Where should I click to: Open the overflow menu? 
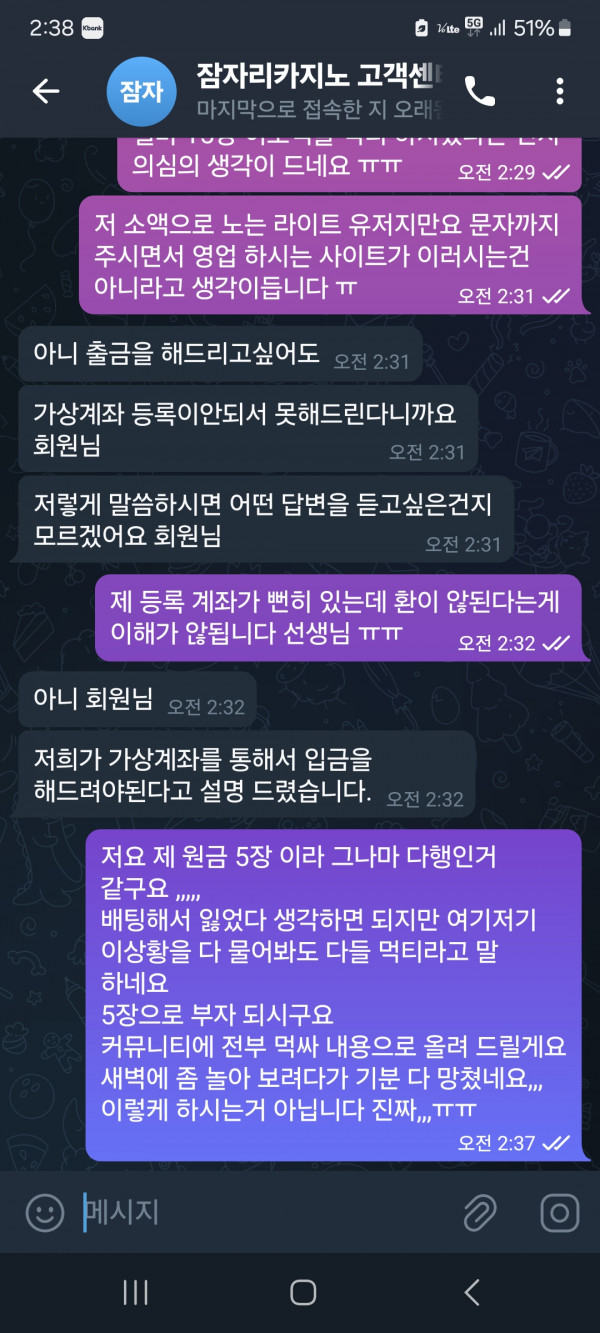pyautogui.click(x=559, y=92)
